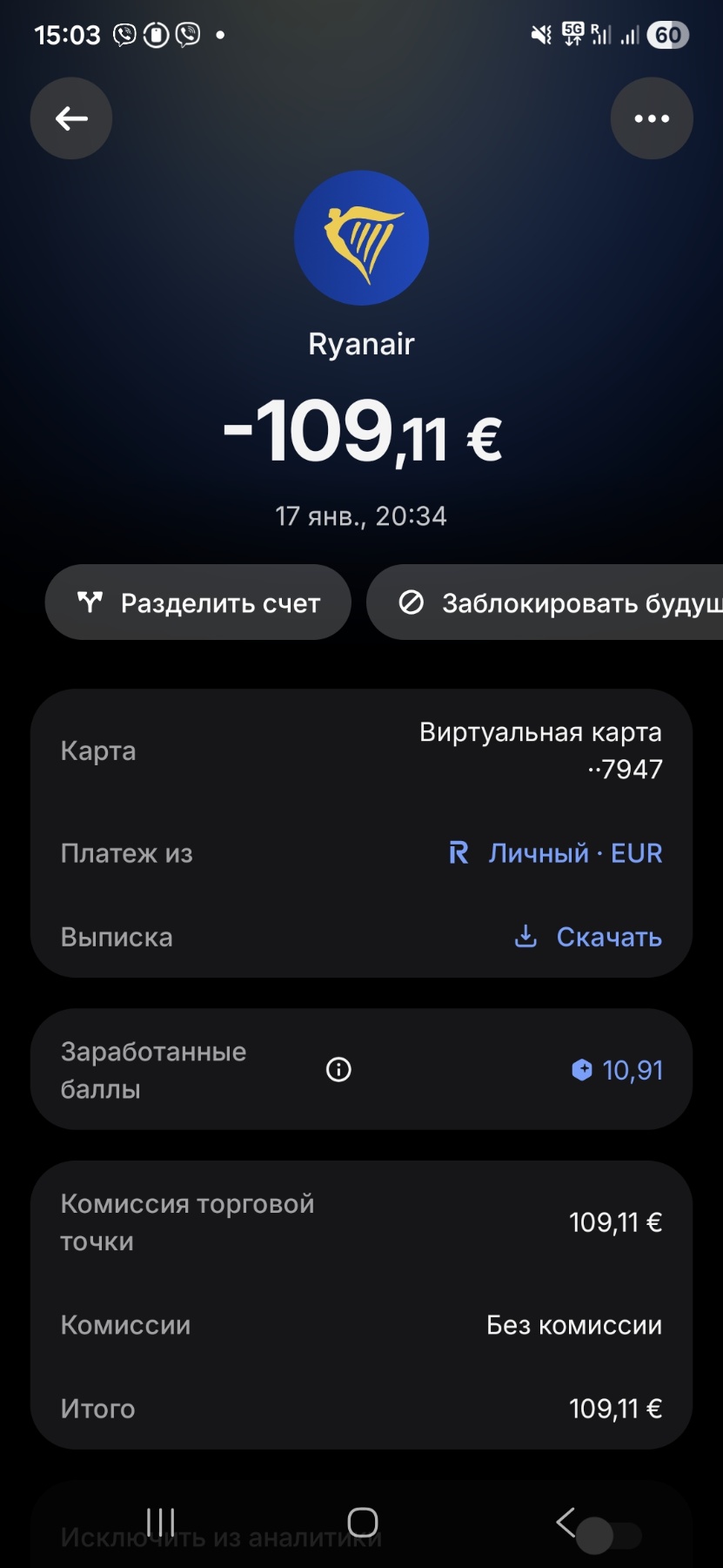Open the virtual card ··7947 row
The height and width of the screenshot is (1568, 723).
pyautogui.click(x=361, y=750)
